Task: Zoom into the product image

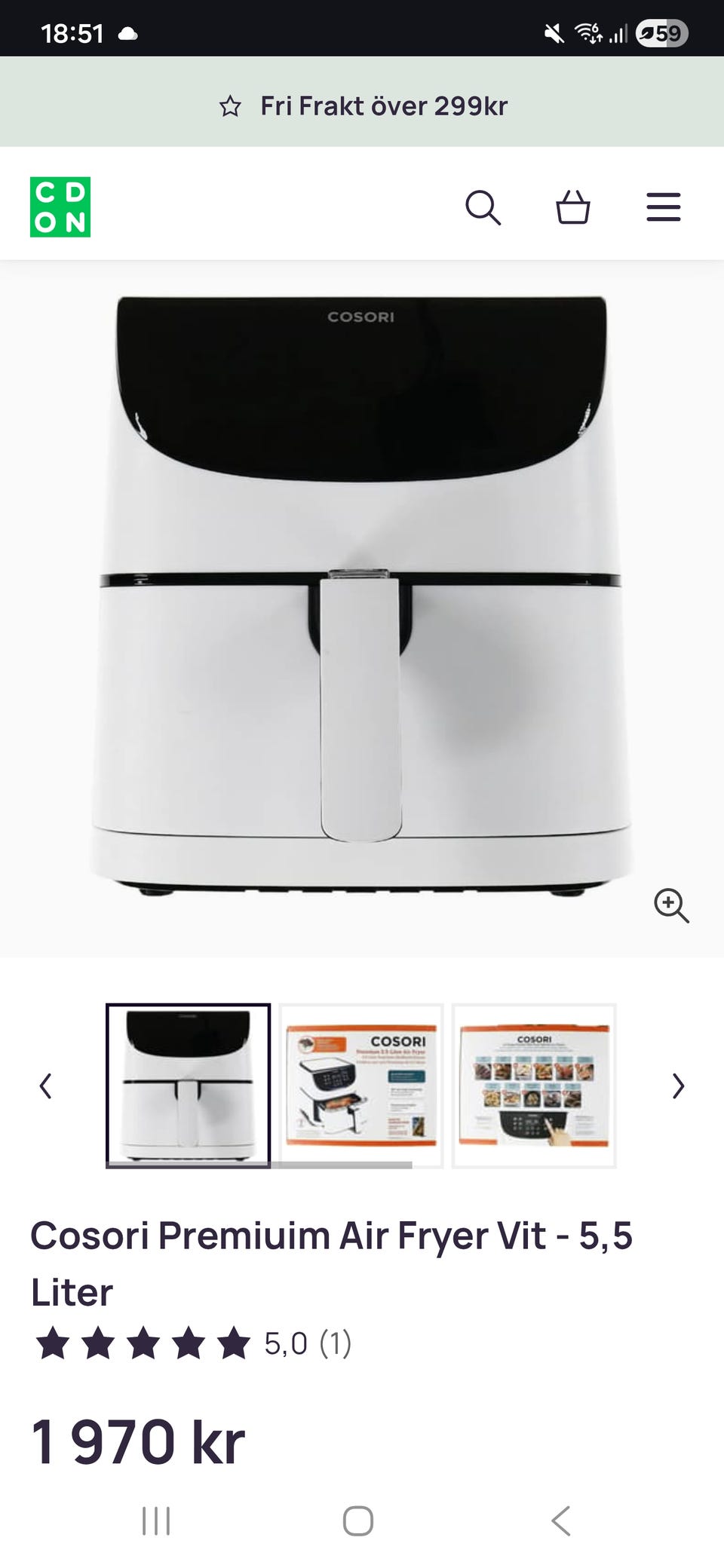Action: tap(671, 905)
